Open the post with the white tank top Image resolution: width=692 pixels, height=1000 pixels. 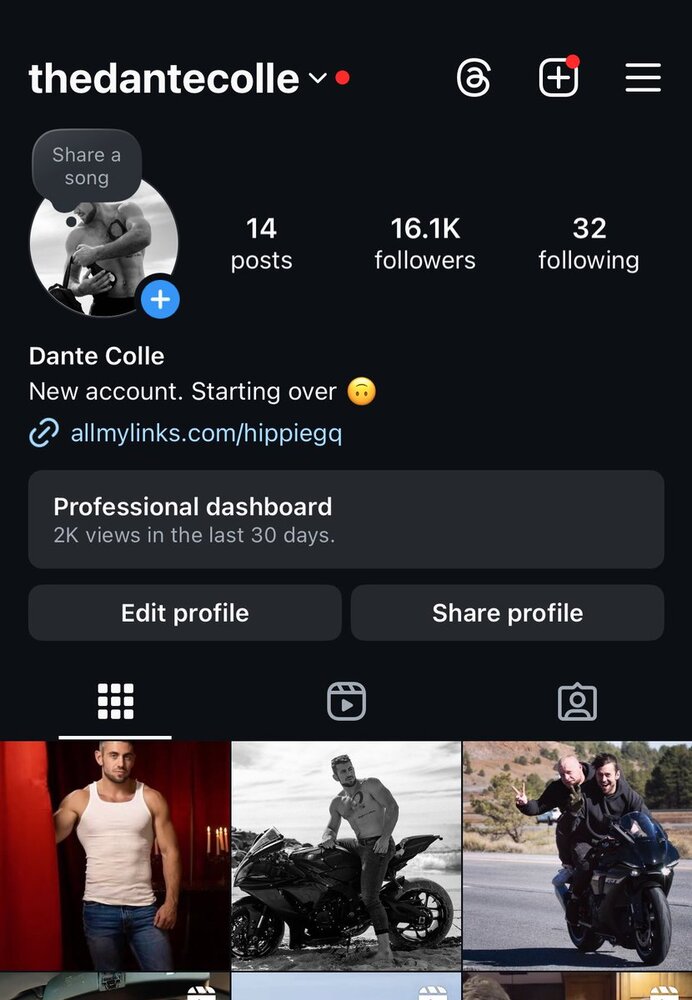coord(115,855)
